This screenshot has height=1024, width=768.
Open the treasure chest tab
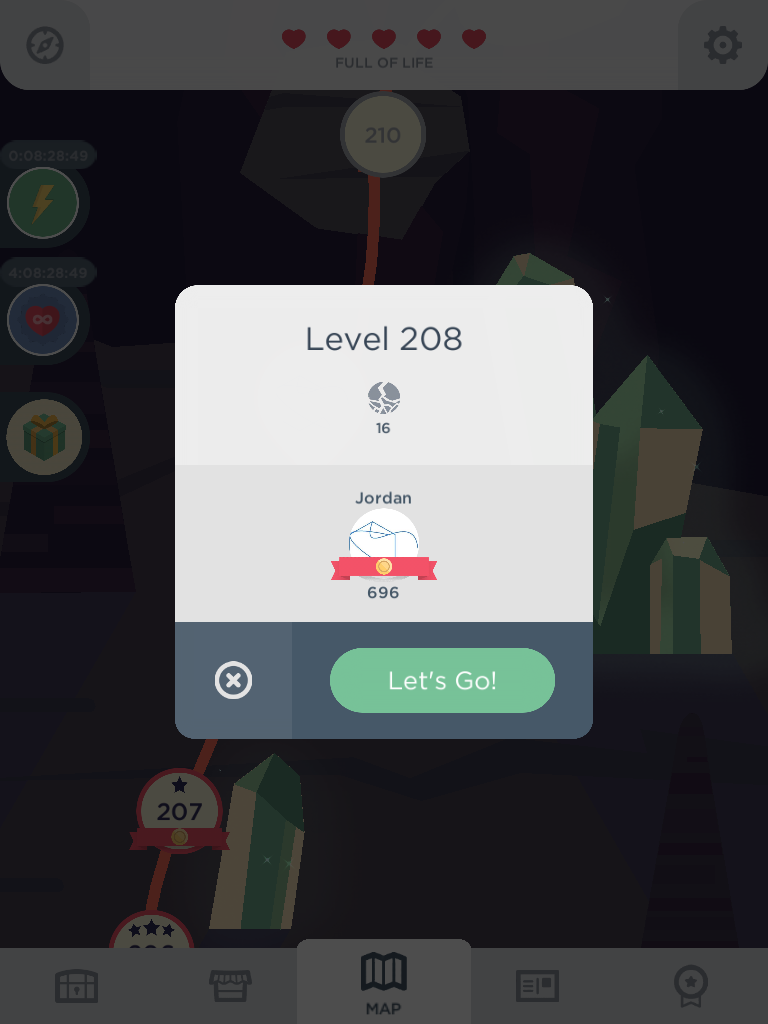point(77,986)
